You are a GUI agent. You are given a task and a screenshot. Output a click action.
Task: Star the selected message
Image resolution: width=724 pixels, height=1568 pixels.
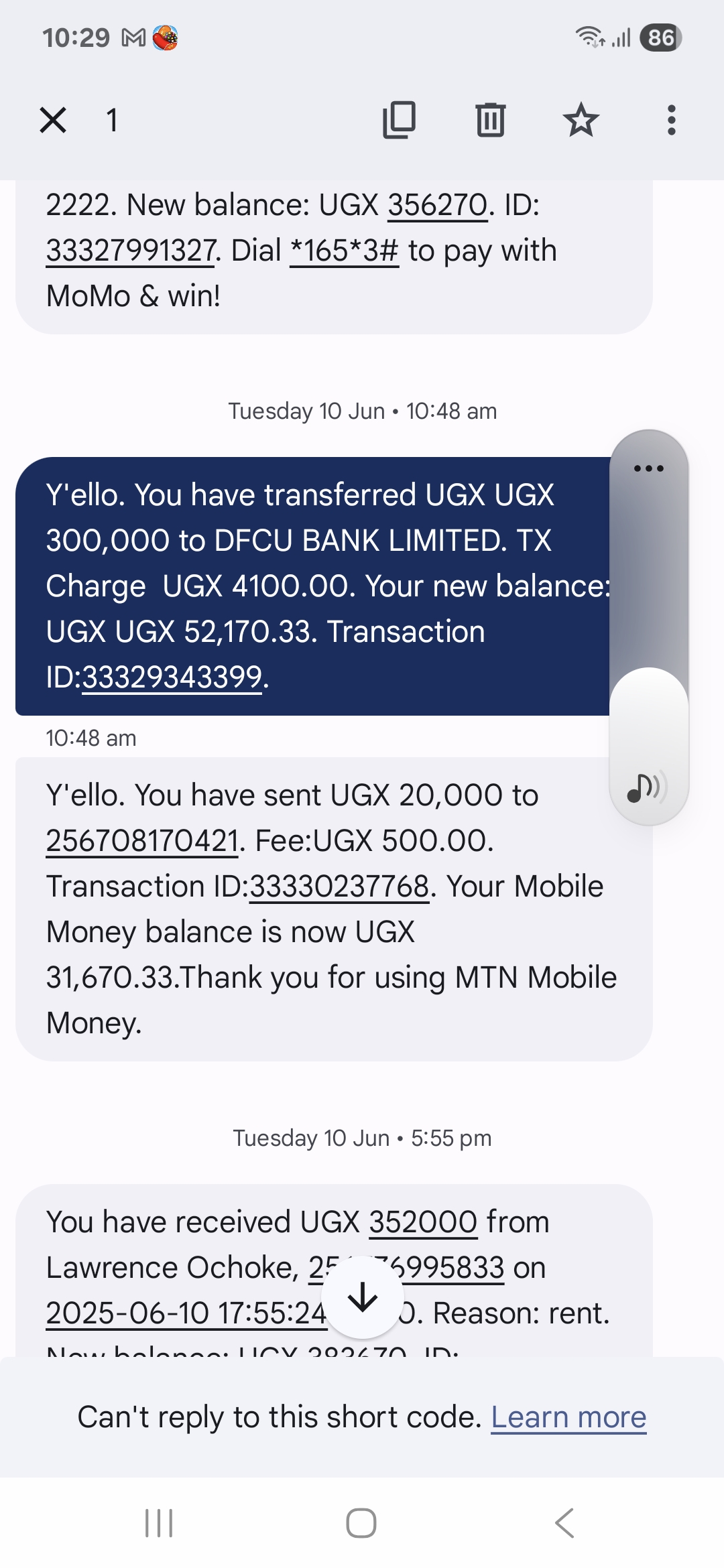point(581,121)
